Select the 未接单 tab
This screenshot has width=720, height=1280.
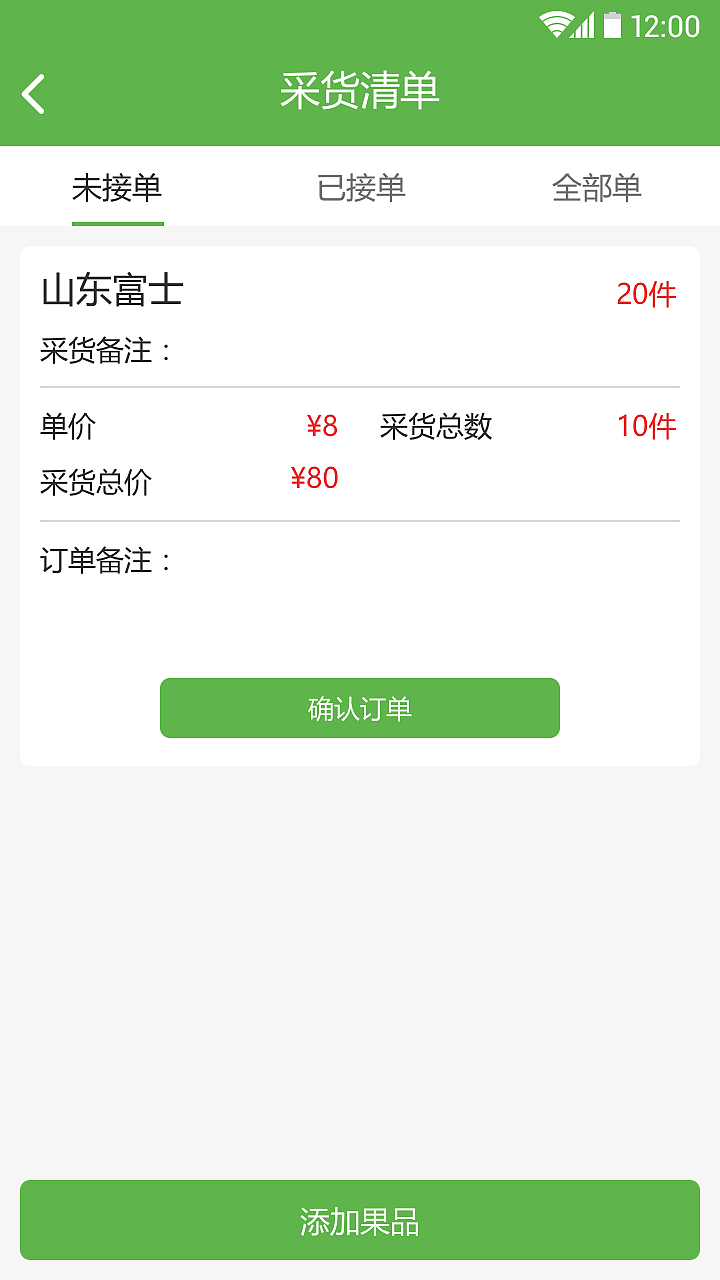point(118,186)
